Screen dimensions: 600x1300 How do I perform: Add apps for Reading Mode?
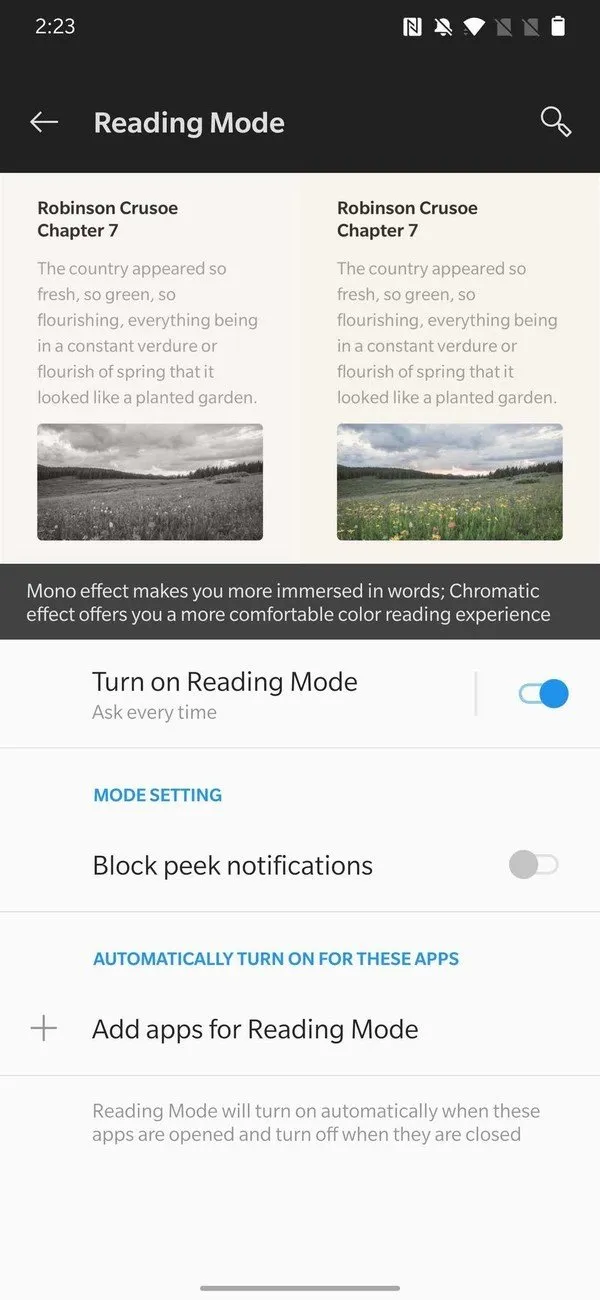click(254, 1029)
